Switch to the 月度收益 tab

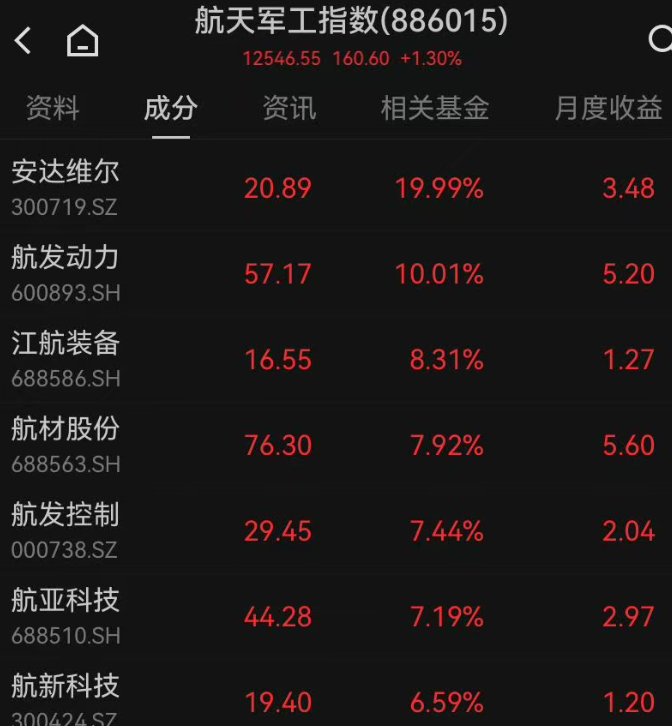pos(608,108)
